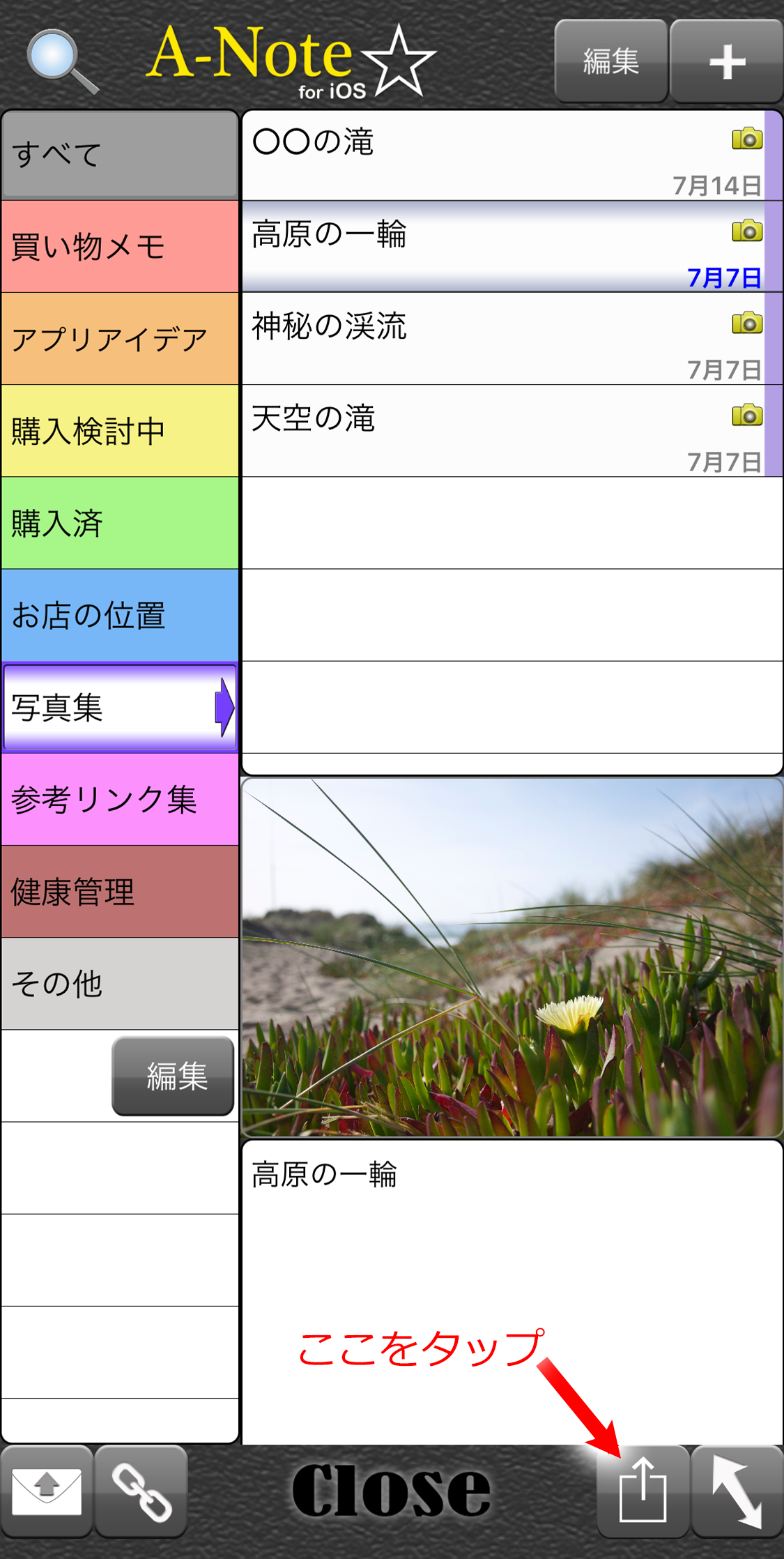Tap 編集 button below category list
784x1559 pixels.
[173, 1076]
